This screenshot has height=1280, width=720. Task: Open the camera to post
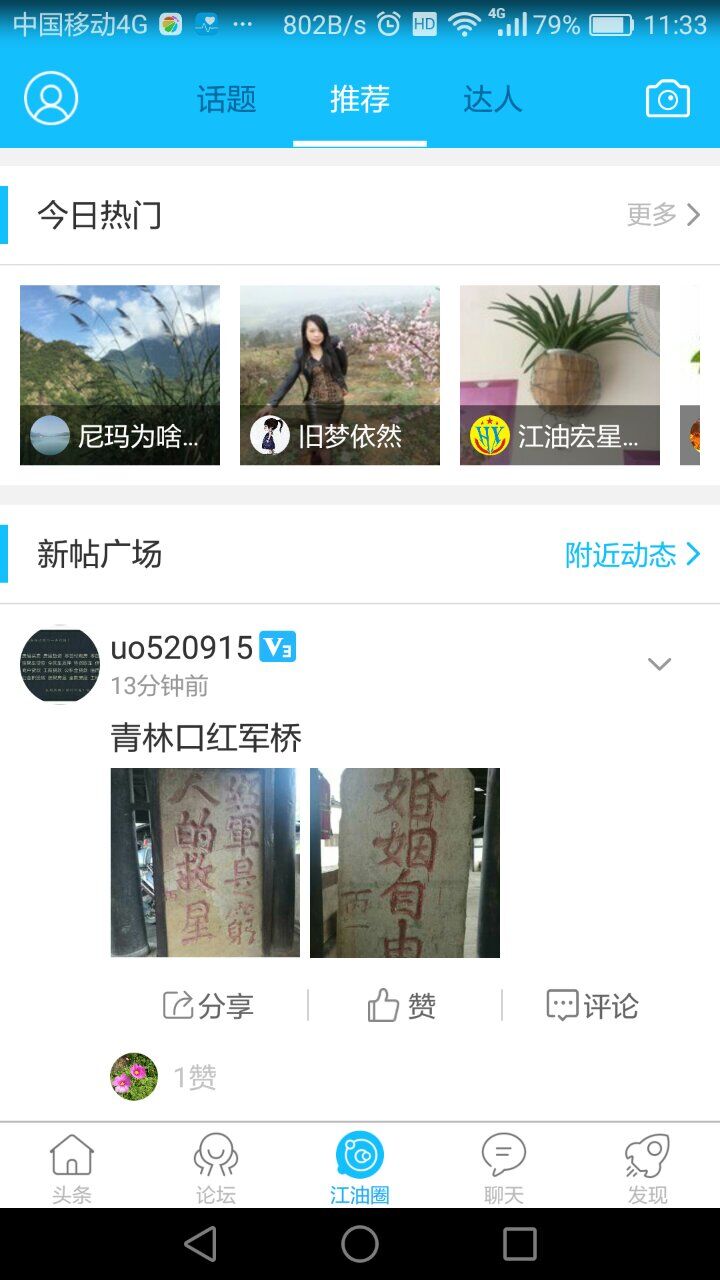pos(667,99)
